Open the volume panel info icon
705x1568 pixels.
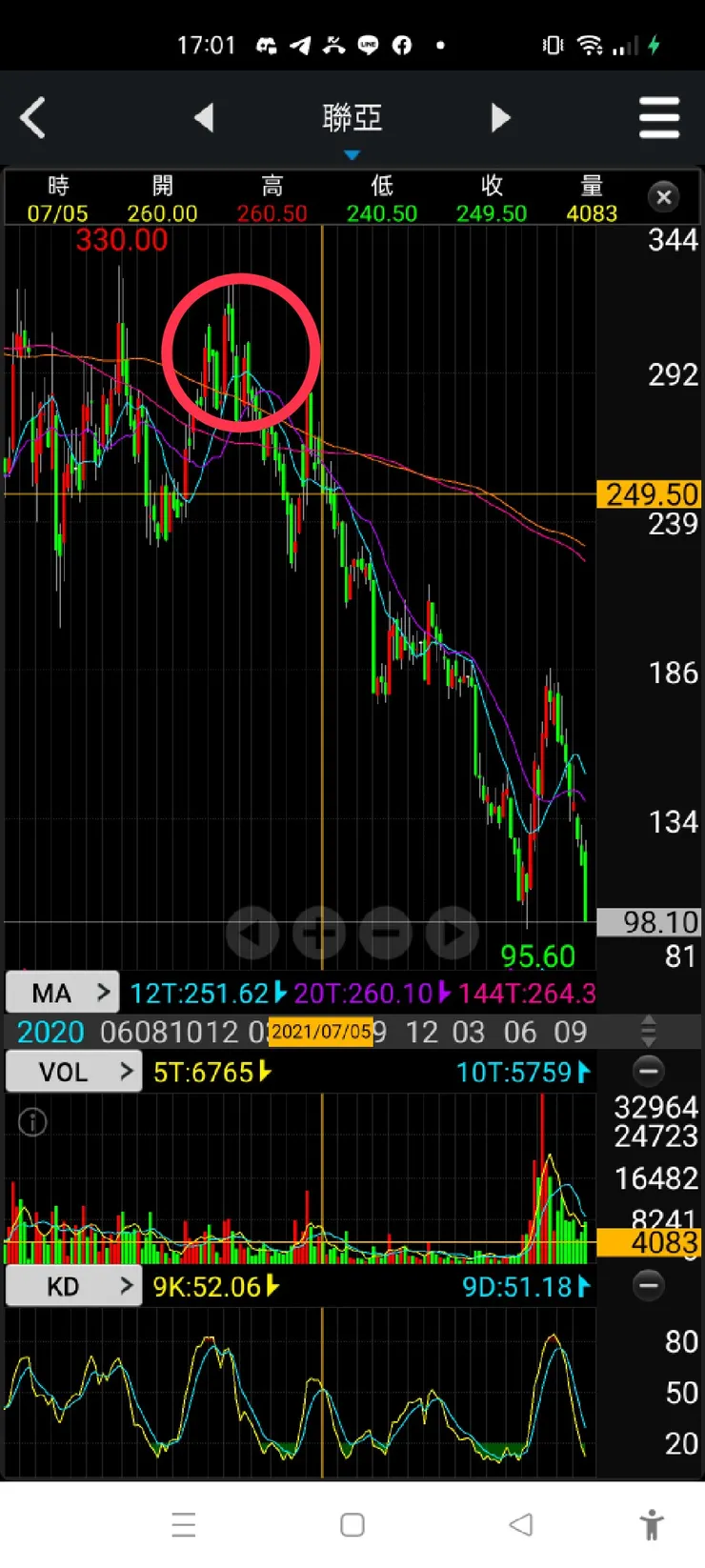(32, 1122)
